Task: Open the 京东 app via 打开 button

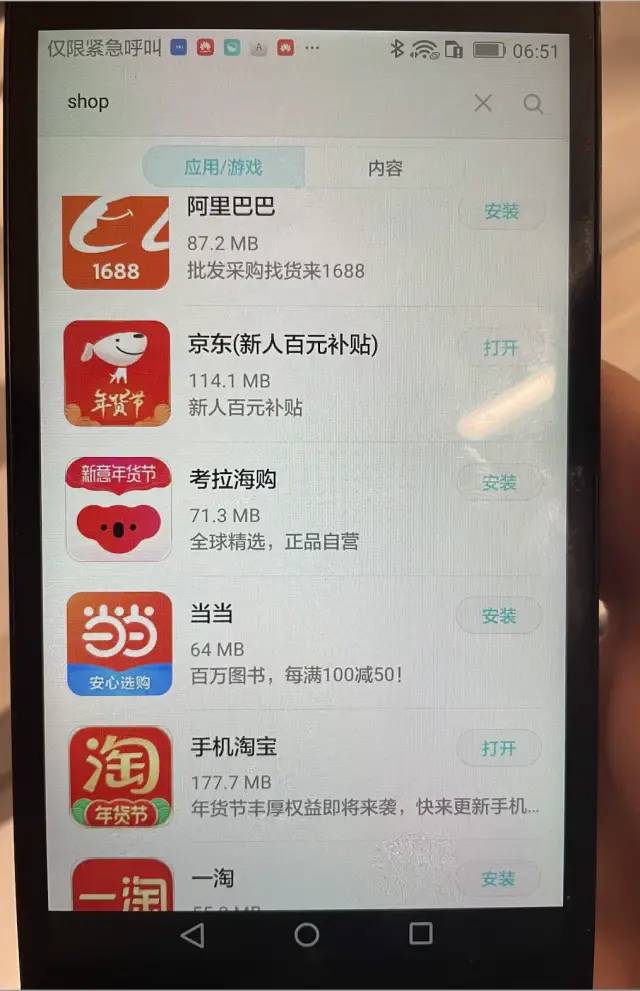Action: click(501, 348)
